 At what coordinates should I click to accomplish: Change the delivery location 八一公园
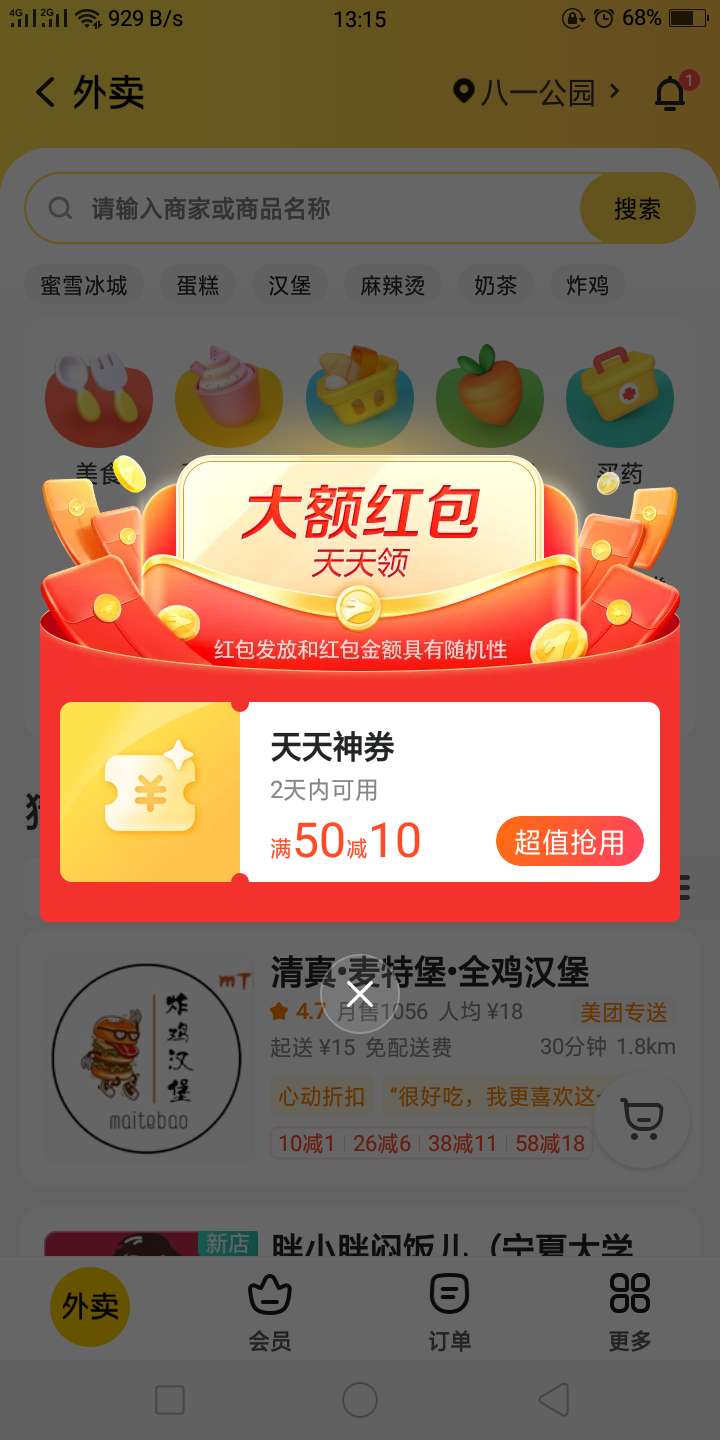536,93
